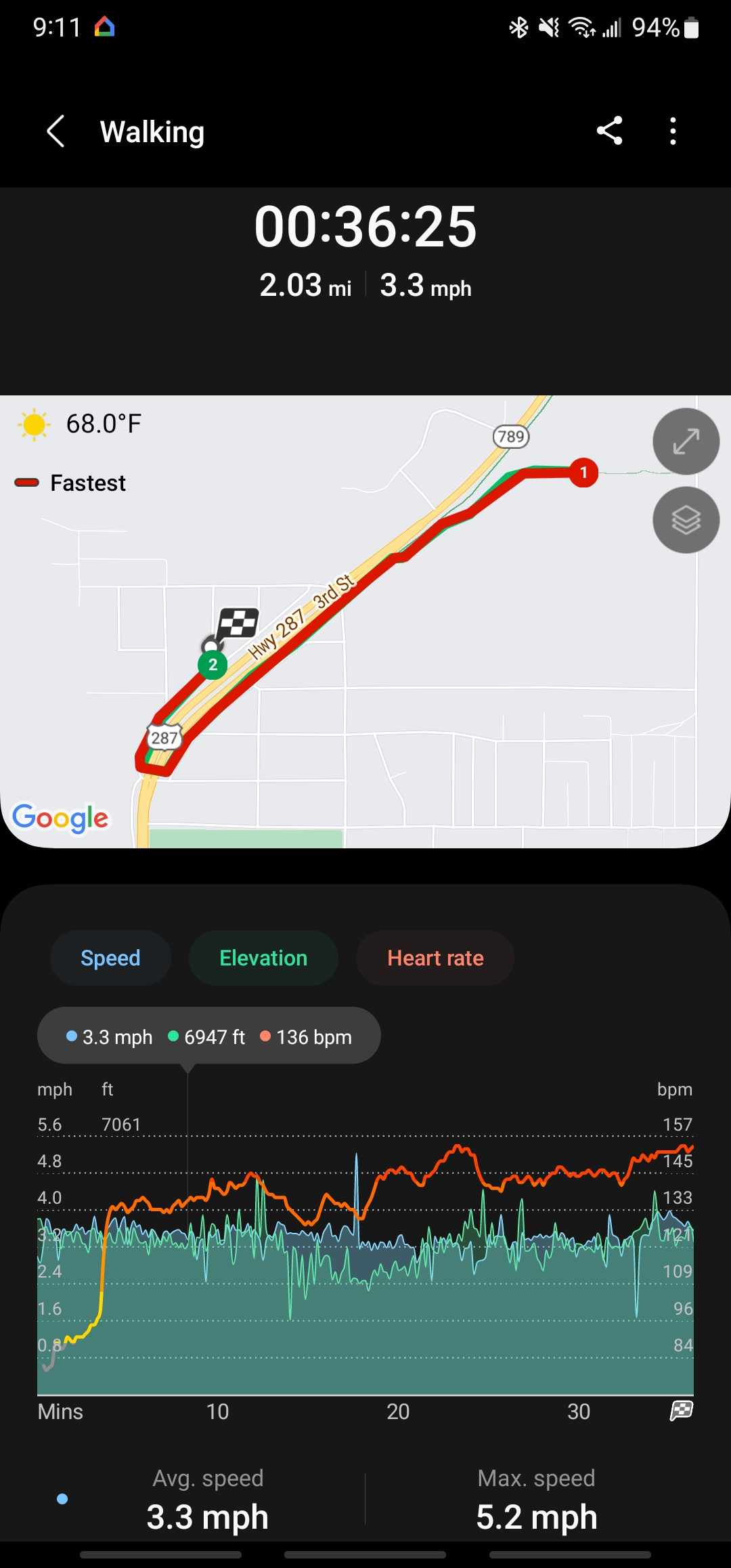The height and width of the screenshot is (1568, 731).
Task: Tap marker 2 on the route map
Action: pos(213,665)
